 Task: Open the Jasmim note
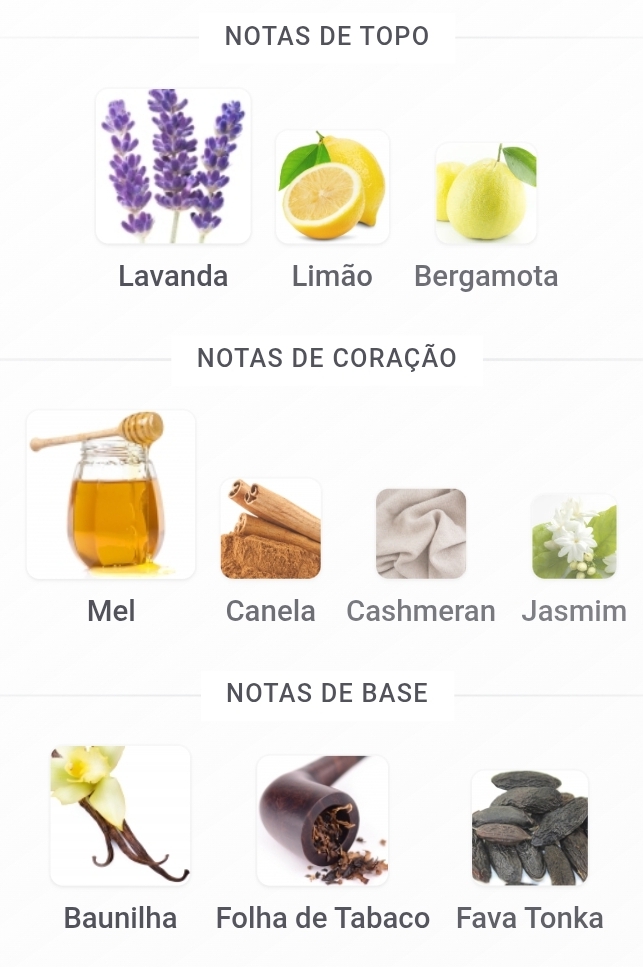click(x=574, y=536)
